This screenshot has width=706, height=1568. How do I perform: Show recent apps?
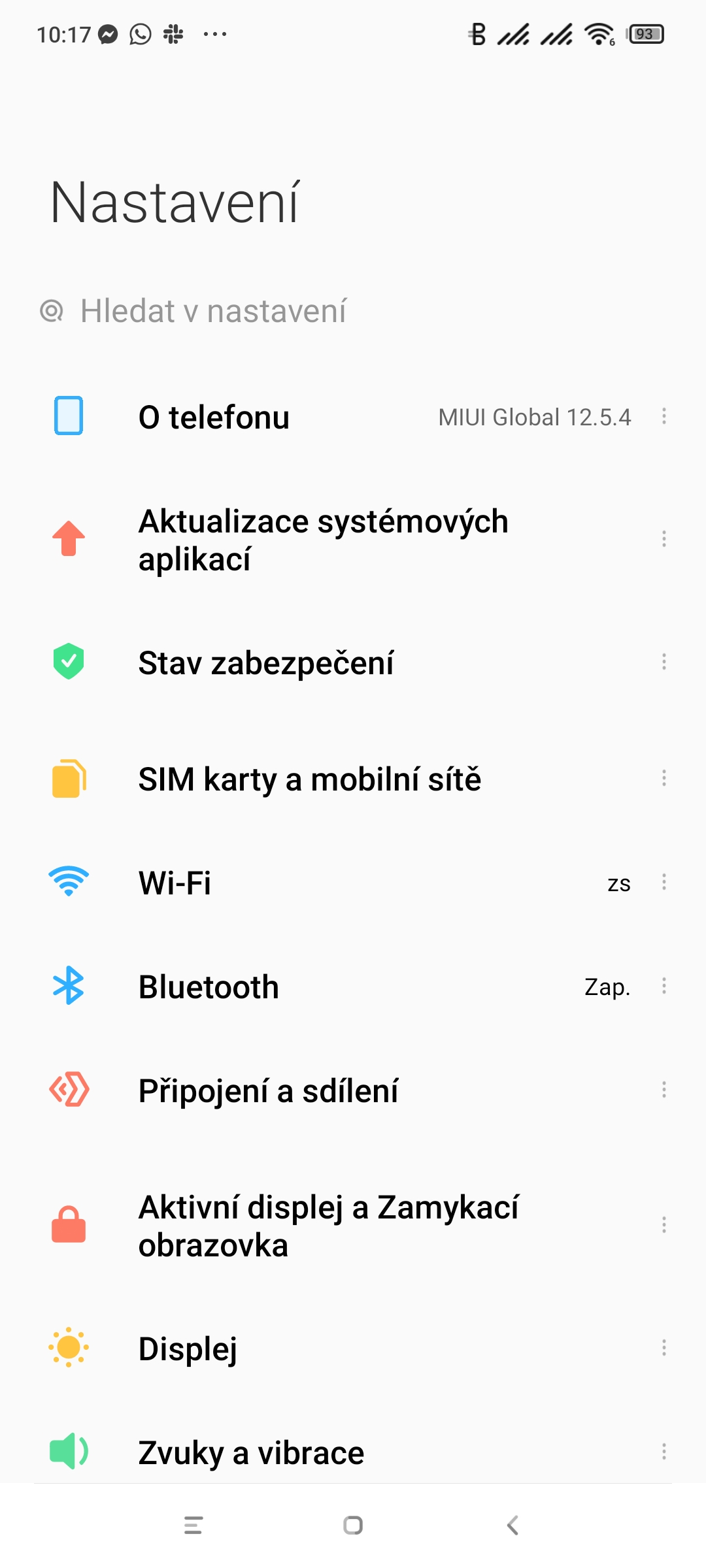click(193, 1526)
